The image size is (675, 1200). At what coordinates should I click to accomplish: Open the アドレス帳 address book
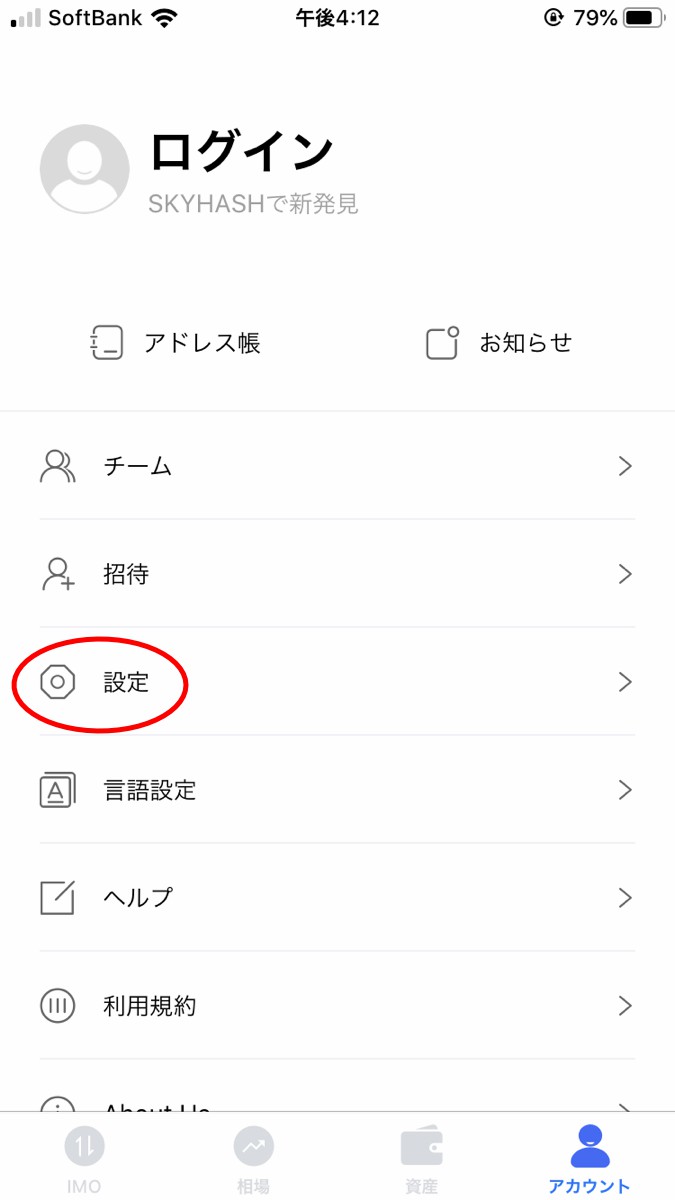175,343
